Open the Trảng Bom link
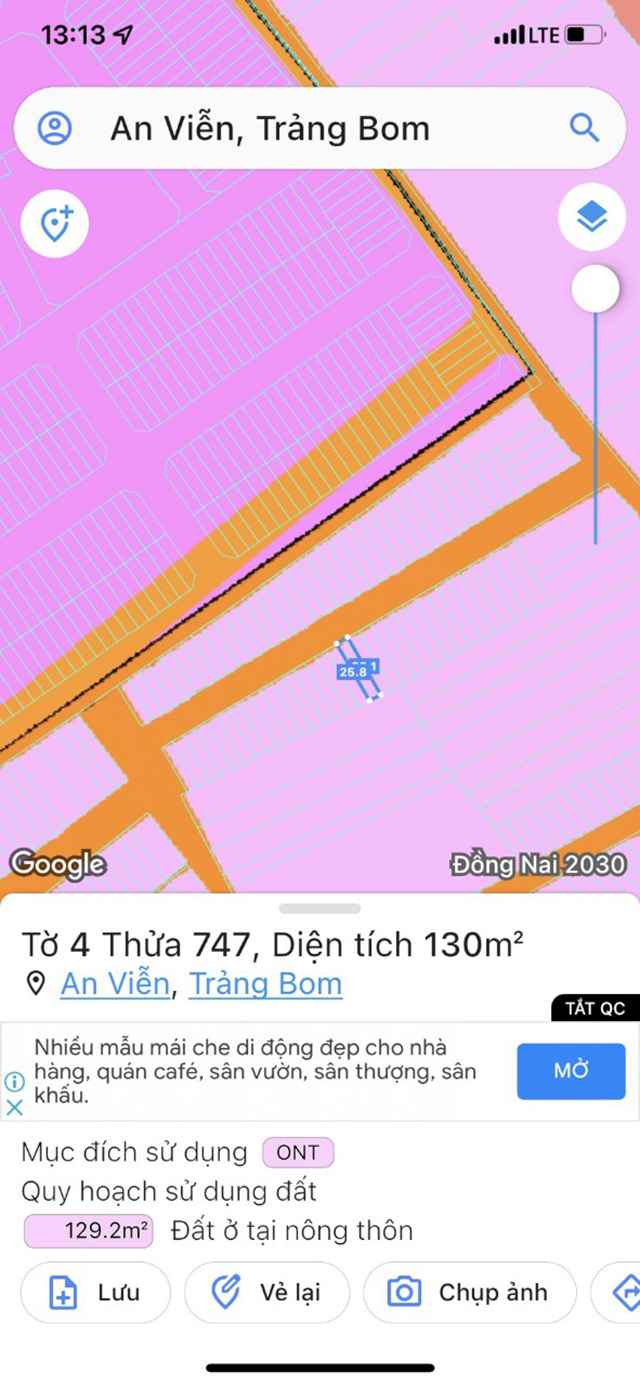This screenshot has width=640, height=1386. point(265,984)
